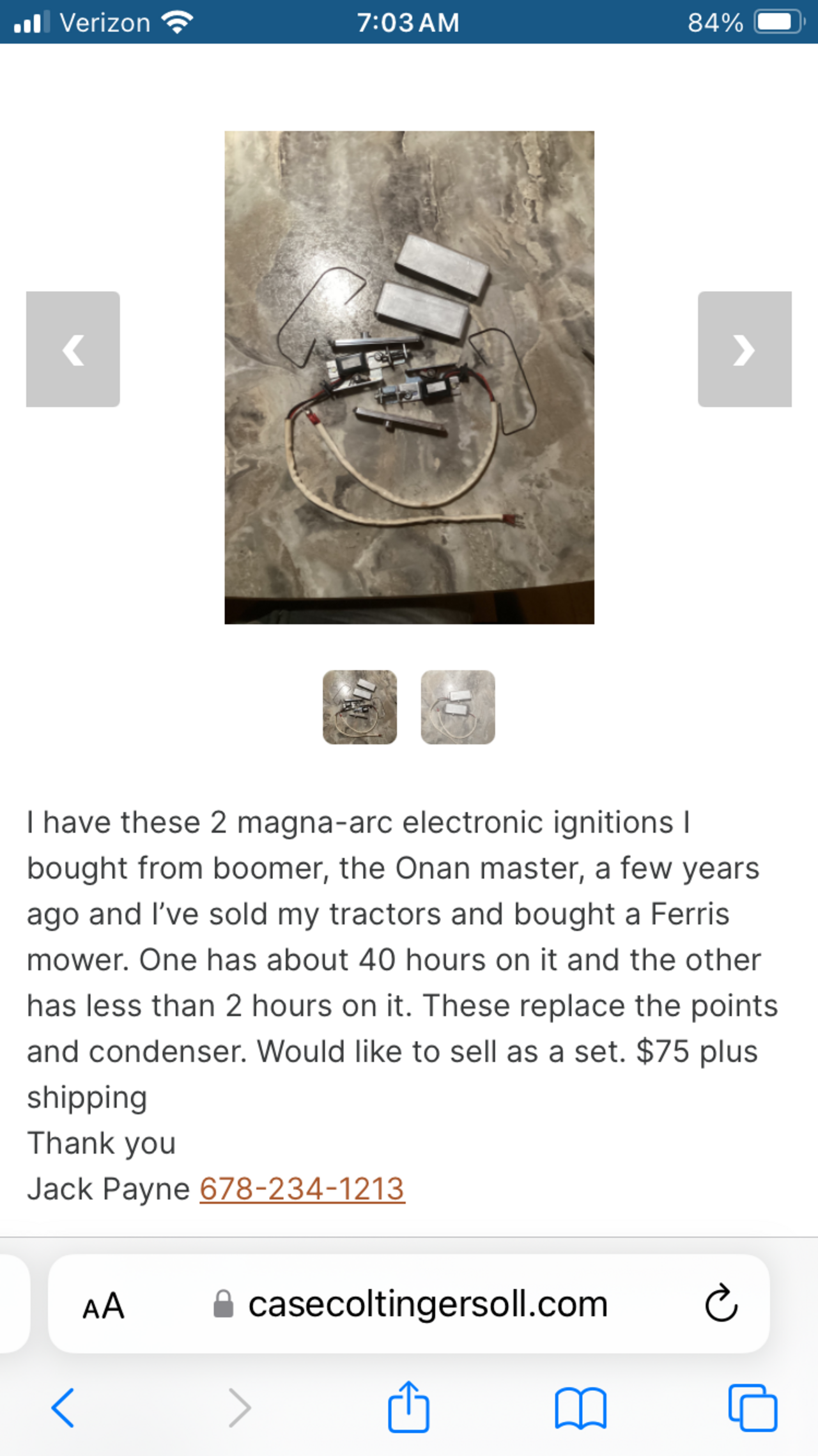Go back to the previous page

click(63, 1407)
